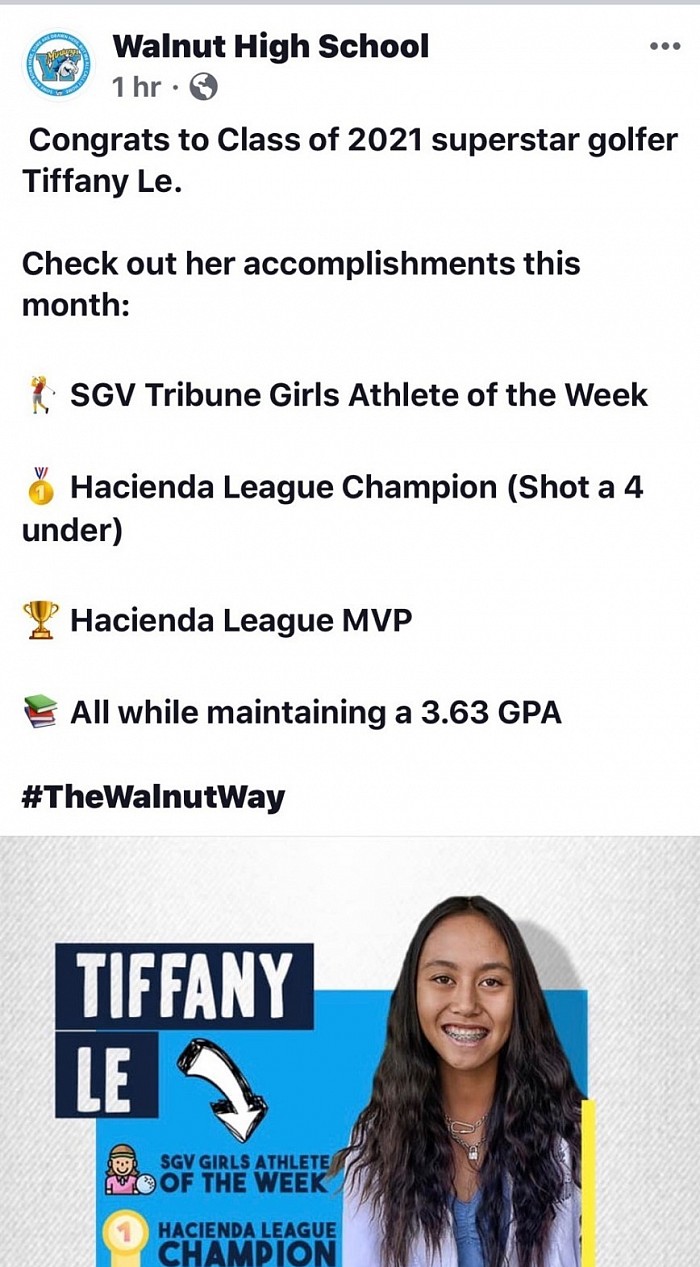The height and width of the screenshot is (1267, 700).
Task: Open the #TheWalnutWay hashtag
Action: click(x=153, y=796)
